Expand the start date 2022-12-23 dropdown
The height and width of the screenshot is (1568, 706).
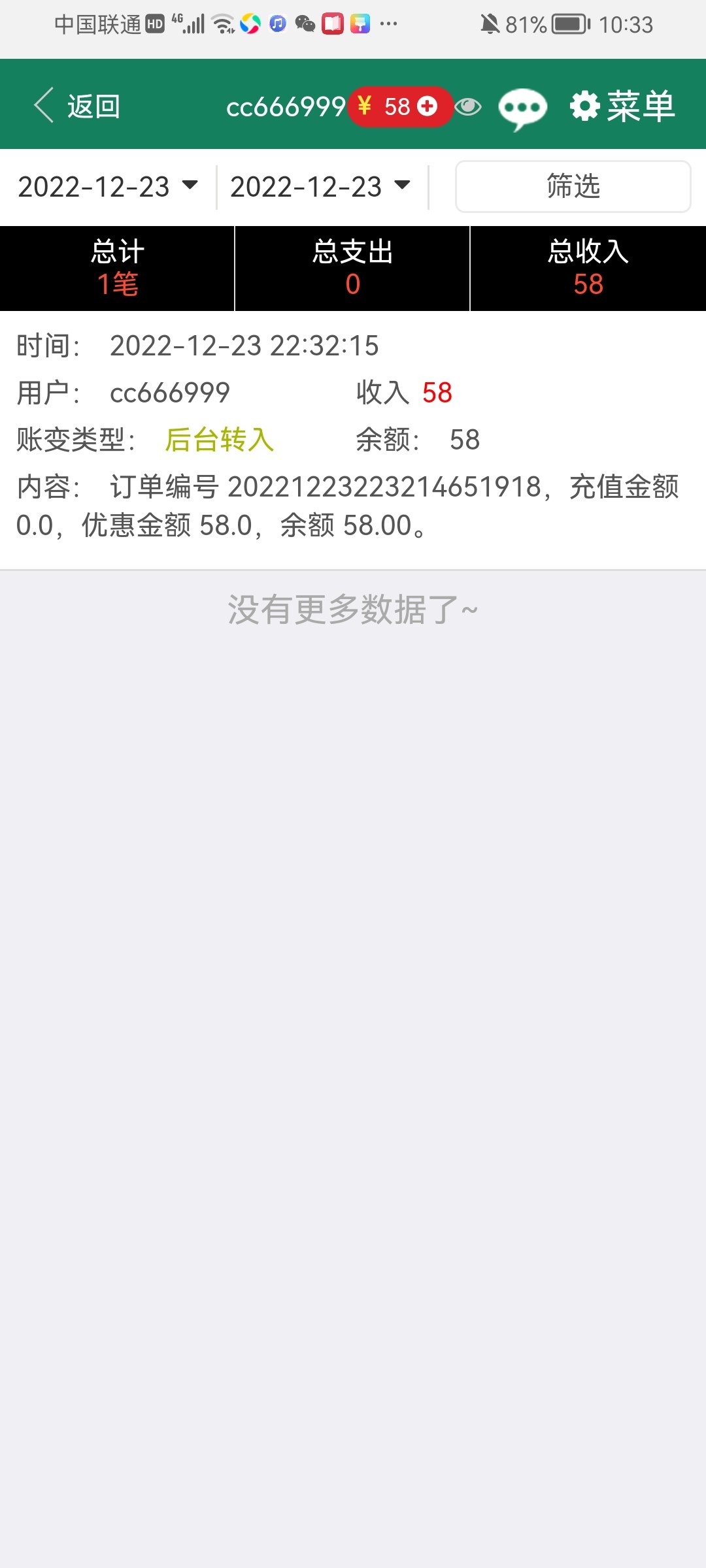tap(108, 187)
